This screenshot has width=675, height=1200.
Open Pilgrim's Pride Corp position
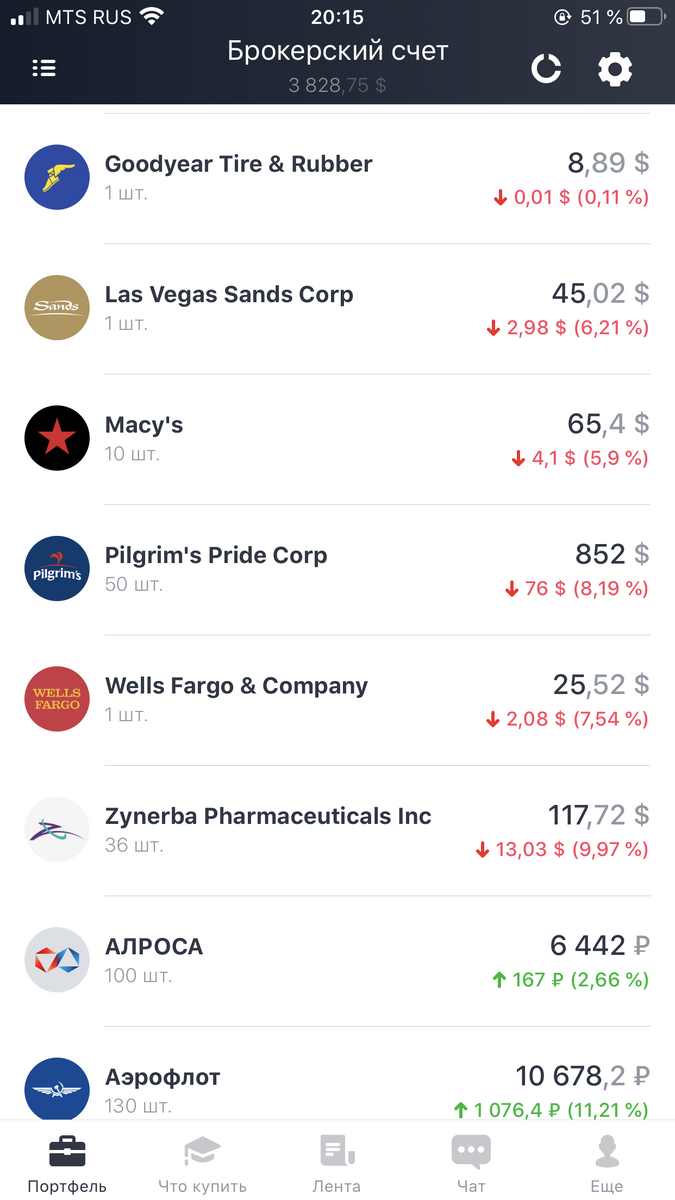pos(337,570)
